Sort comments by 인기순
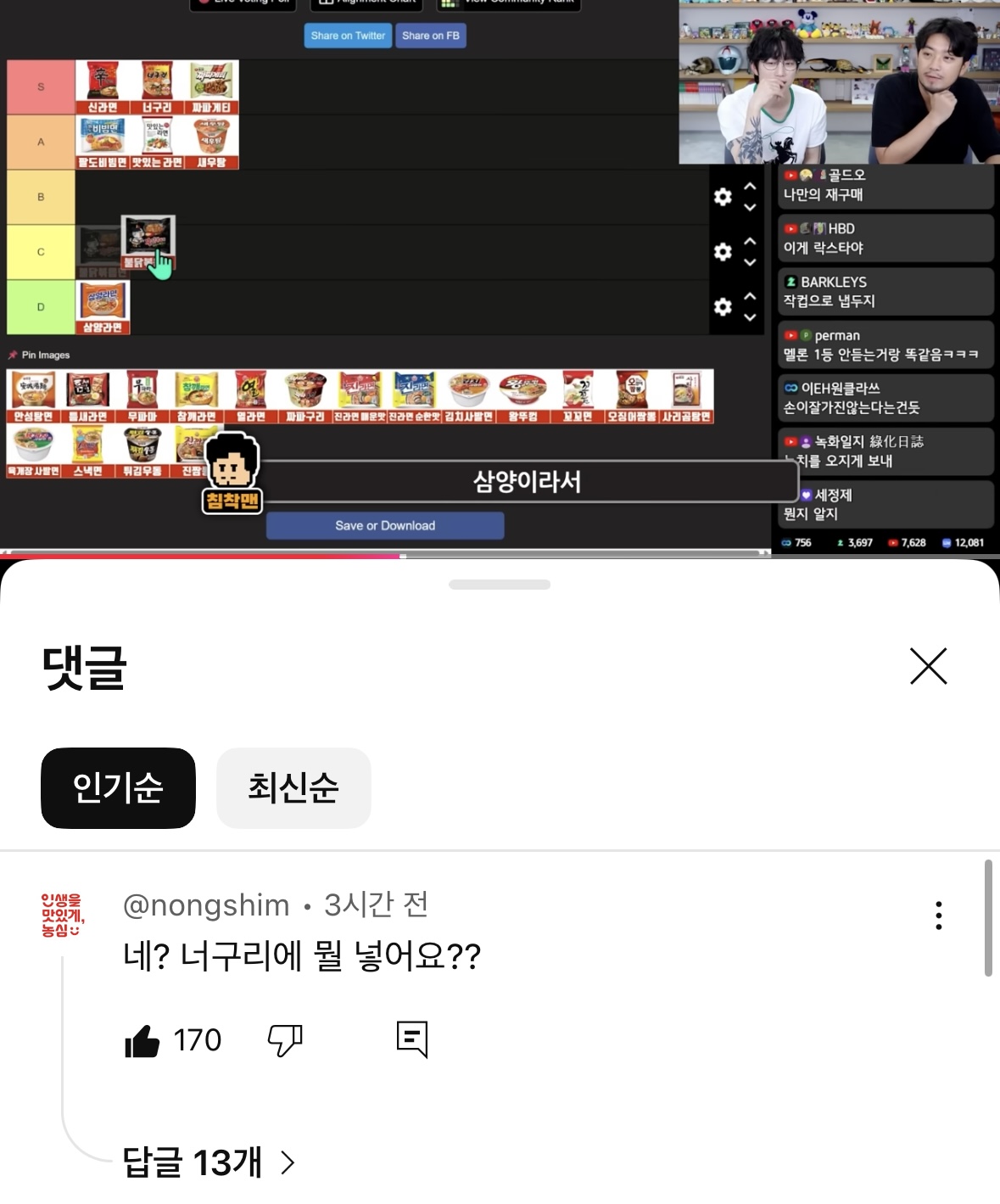Viewport: 1000px width, 1204px height. 118,788
